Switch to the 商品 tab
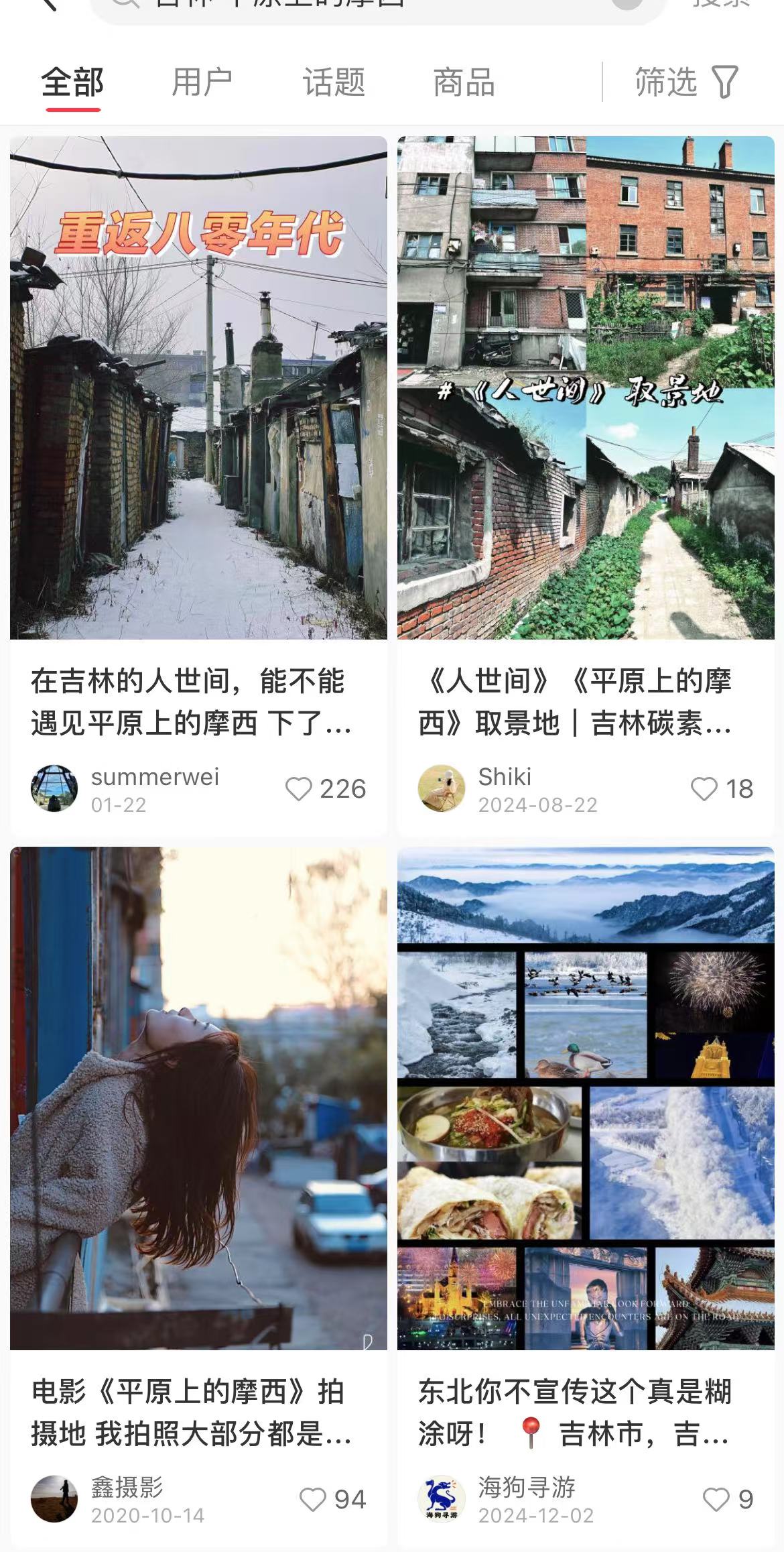784x1552 pixels. click(464, 82)
